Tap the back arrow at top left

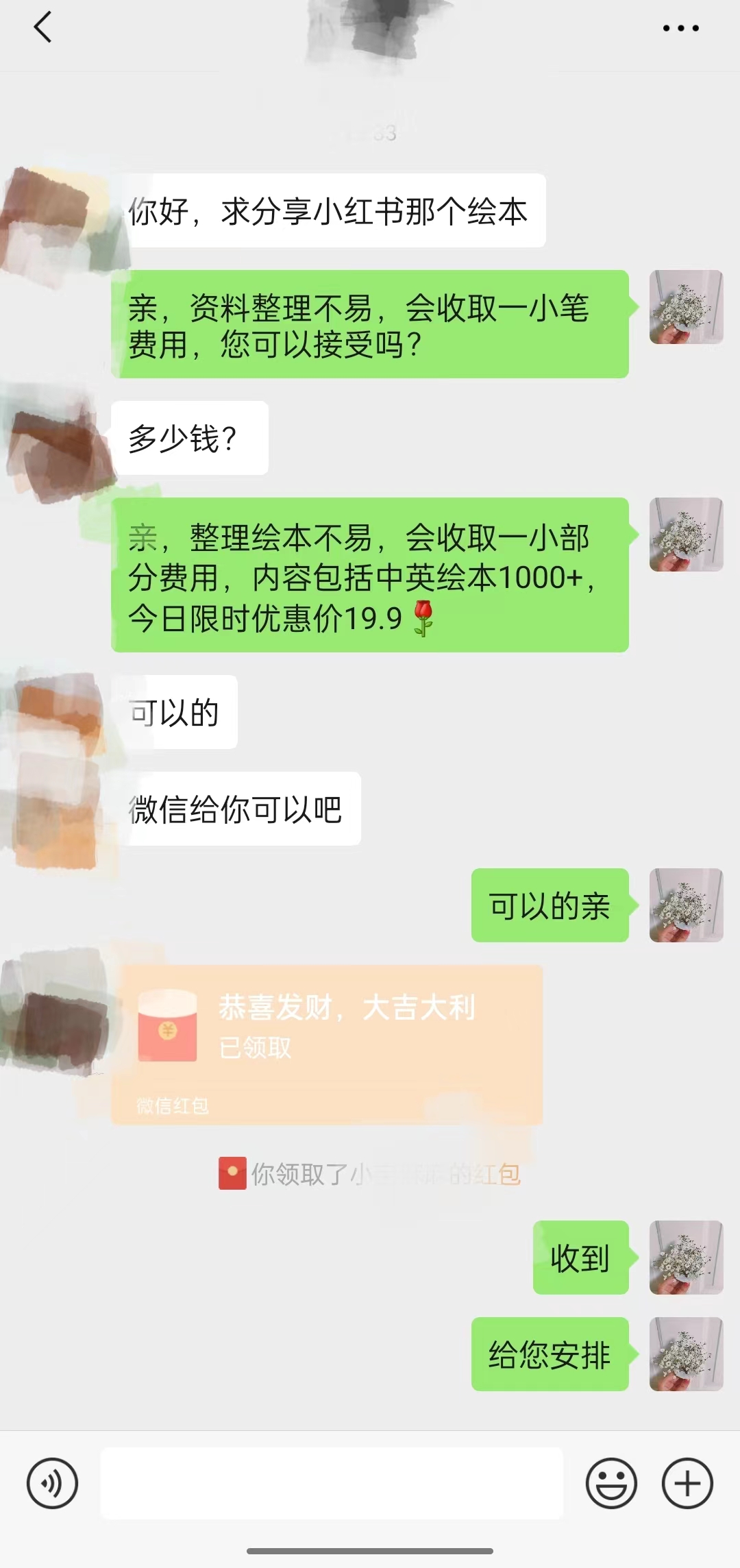click(42, 29)
